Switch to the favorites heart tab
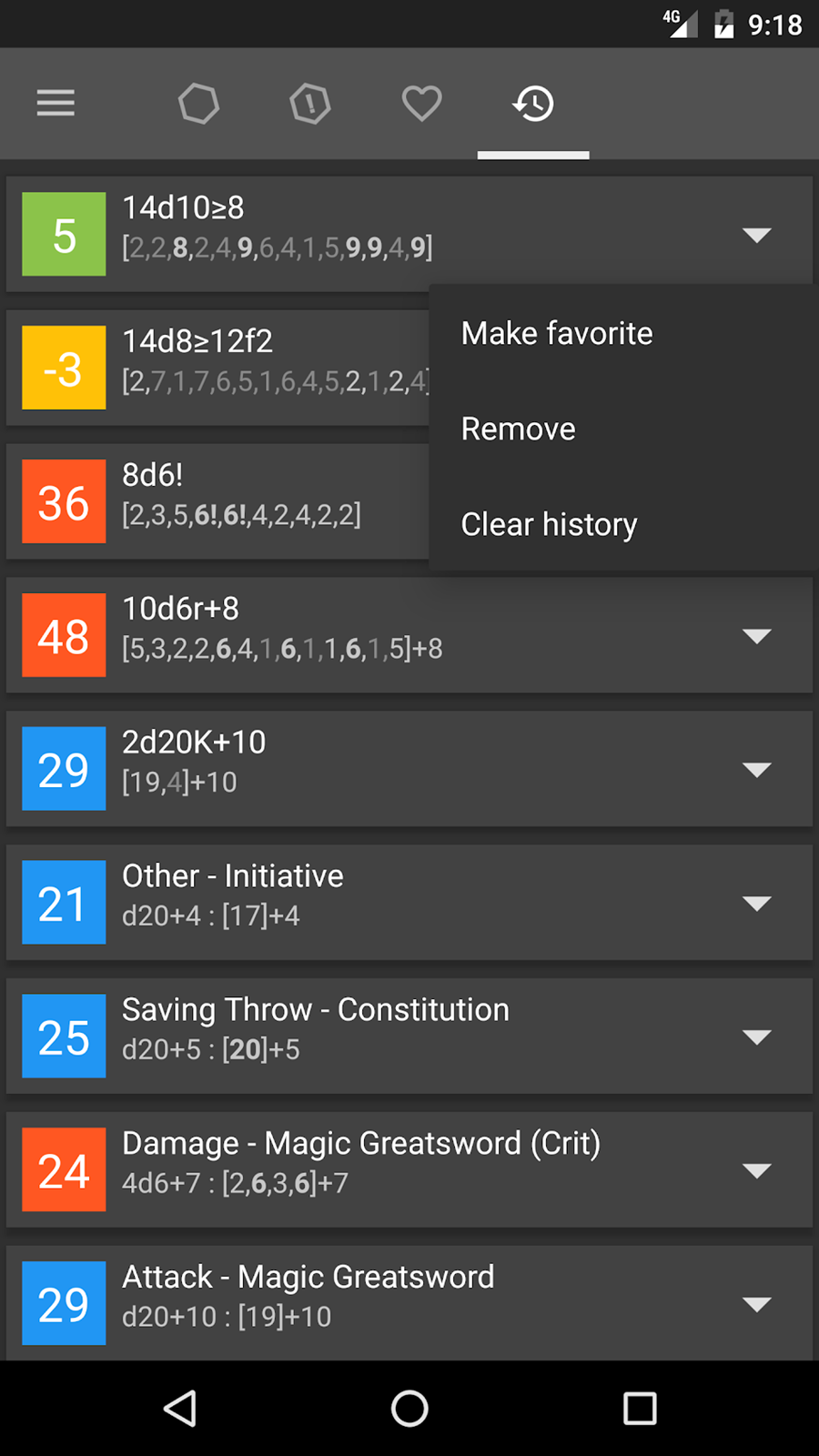This screenshot has width=819, height=1456. [422, 103]
